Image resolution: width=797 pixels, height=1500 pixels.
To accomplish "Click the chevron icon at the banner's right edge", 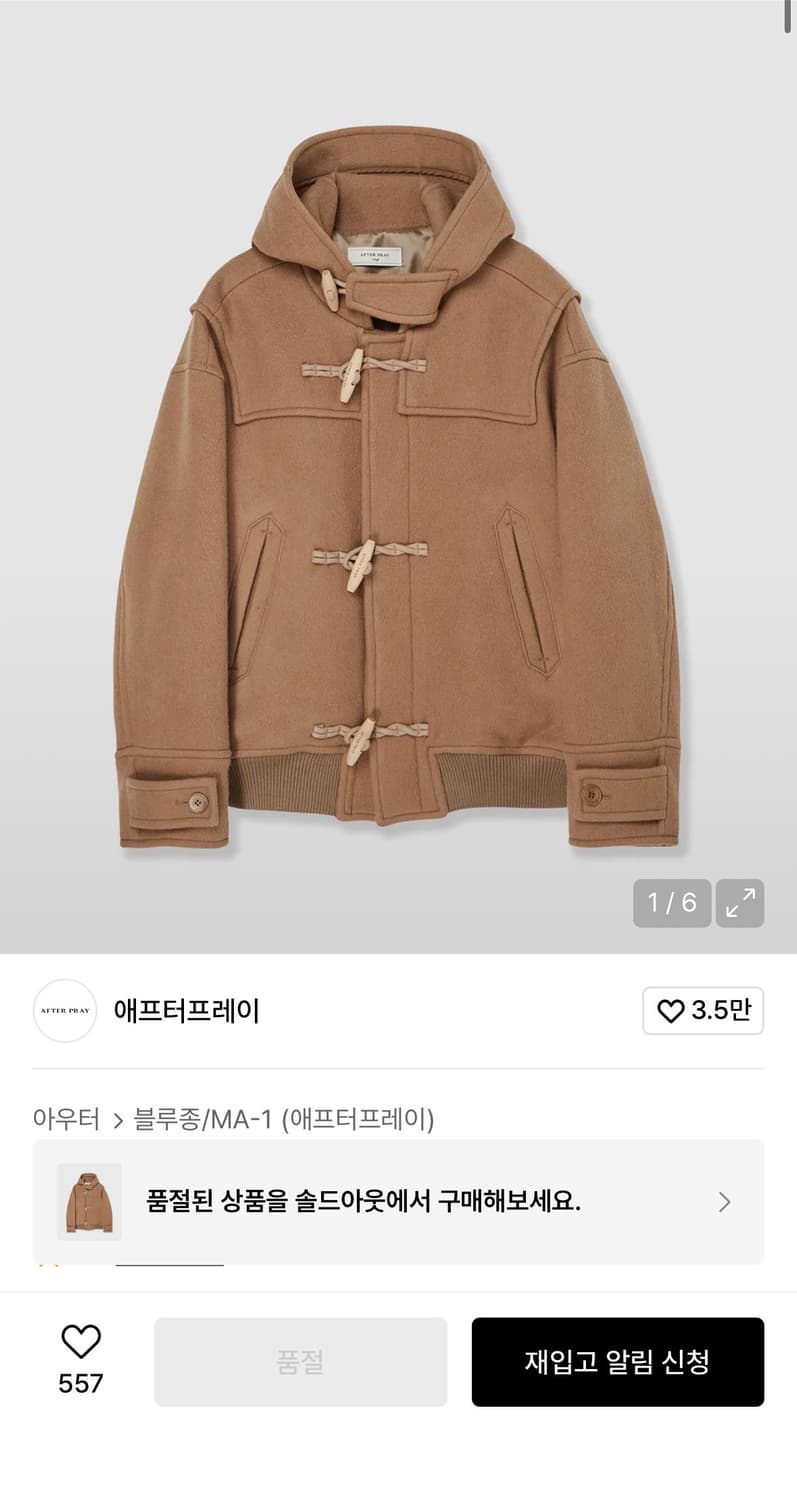I will point(724,1202).
